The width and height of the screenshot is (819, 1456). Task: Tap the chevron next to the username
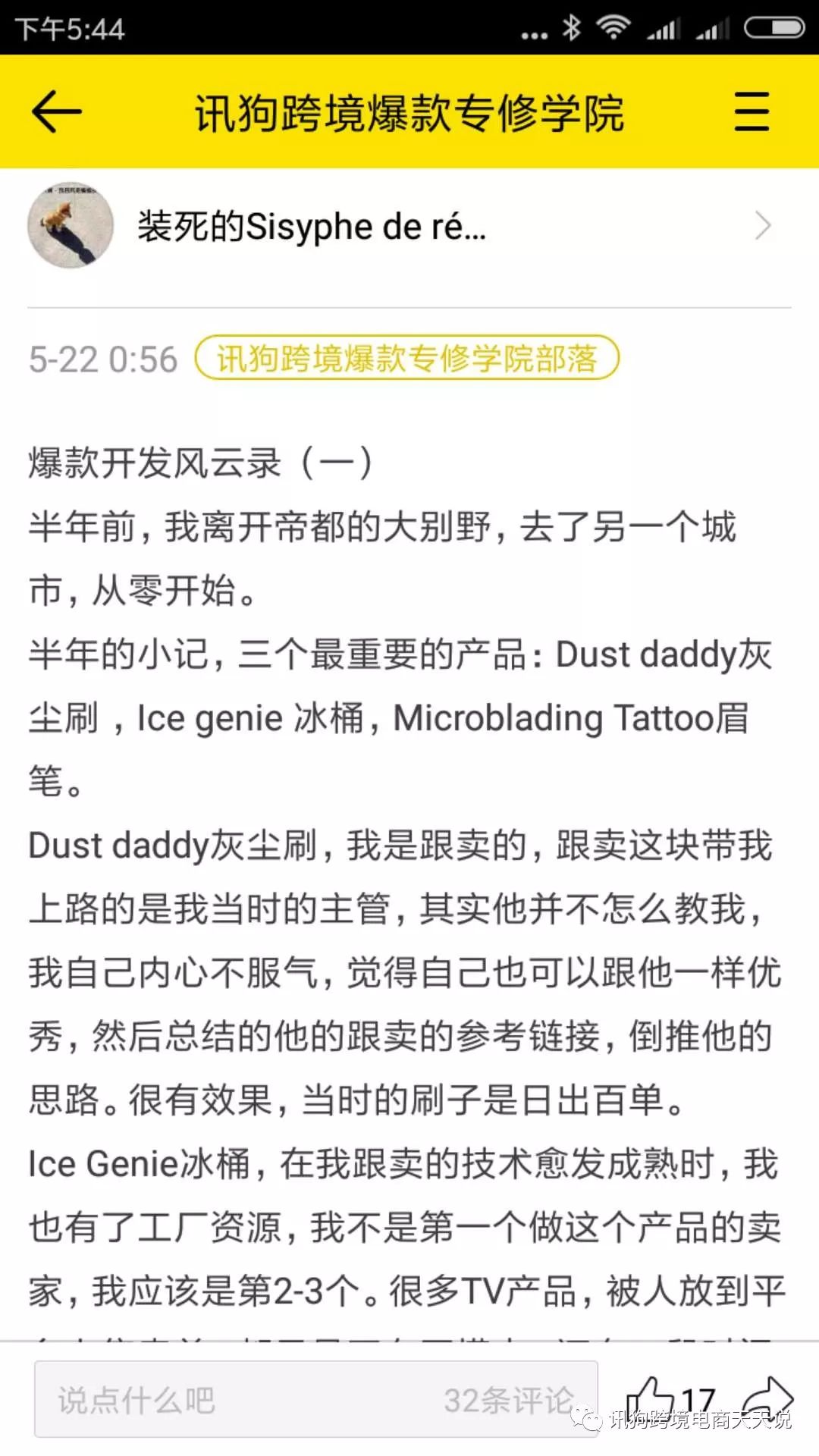(x=764, y=225)
